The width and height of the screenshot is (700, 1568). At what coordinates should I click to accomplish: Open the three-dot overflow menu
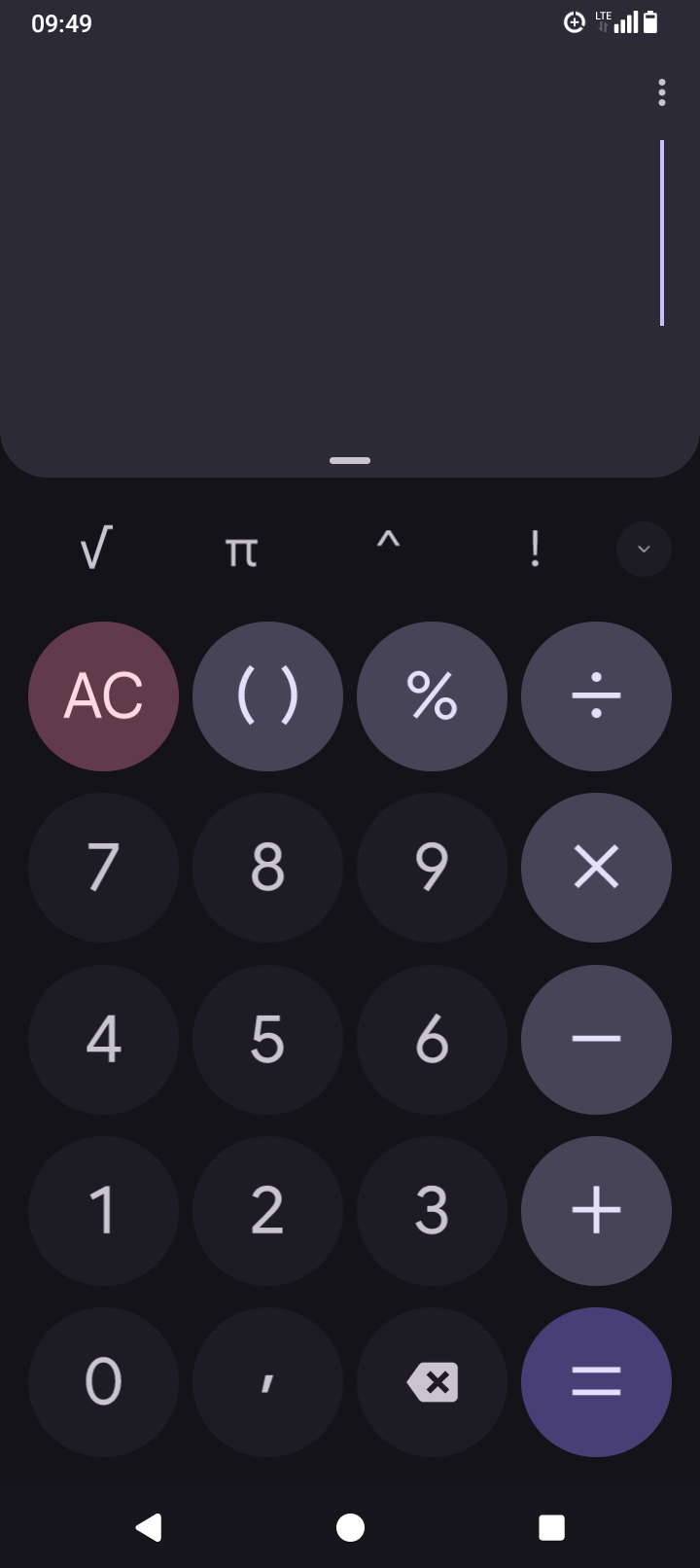coord(662,92)
